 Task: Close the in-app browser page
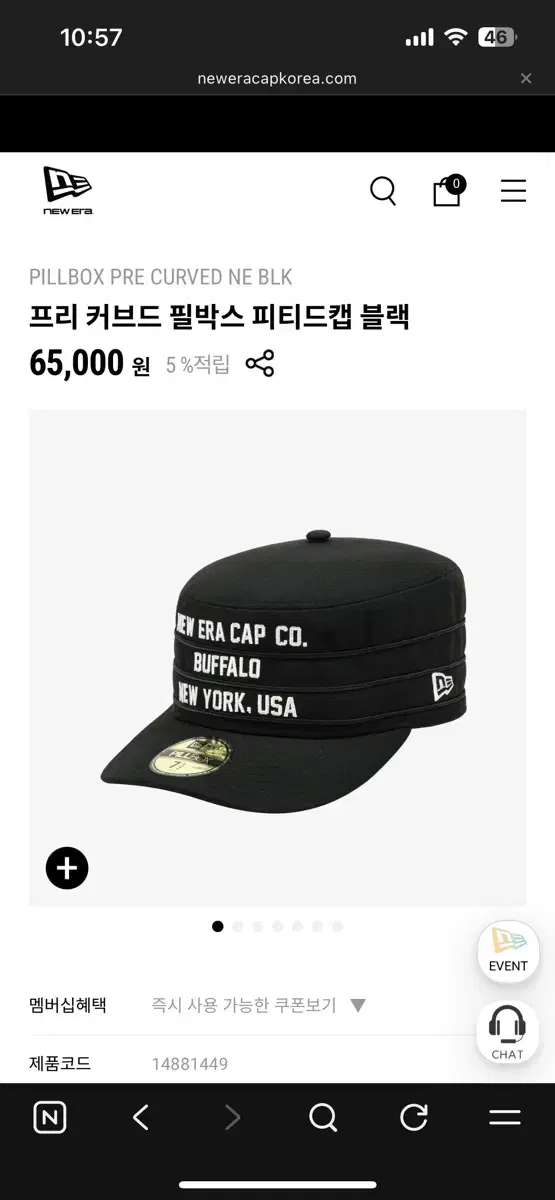point(526,78)
